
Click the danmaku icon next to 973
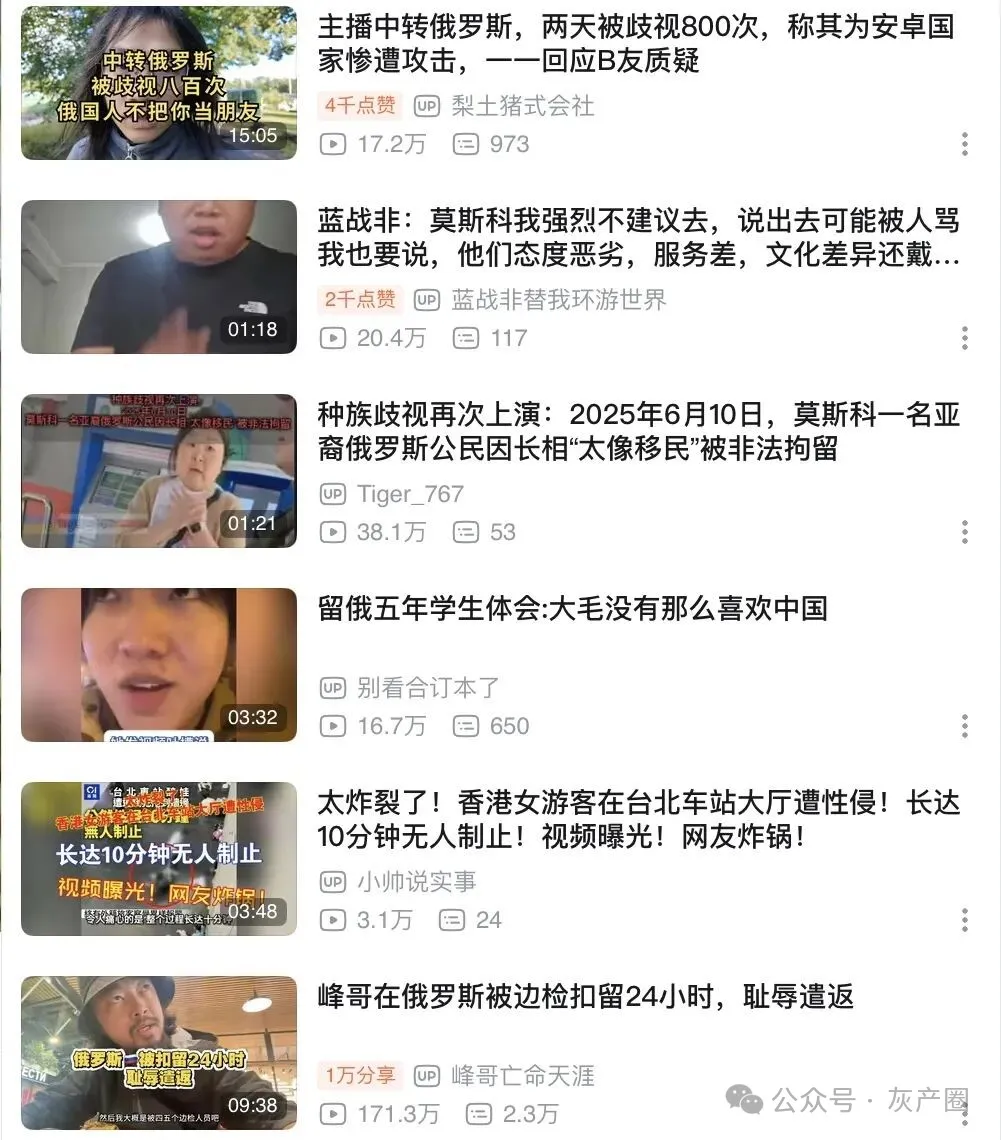click(x=465, y=144)
